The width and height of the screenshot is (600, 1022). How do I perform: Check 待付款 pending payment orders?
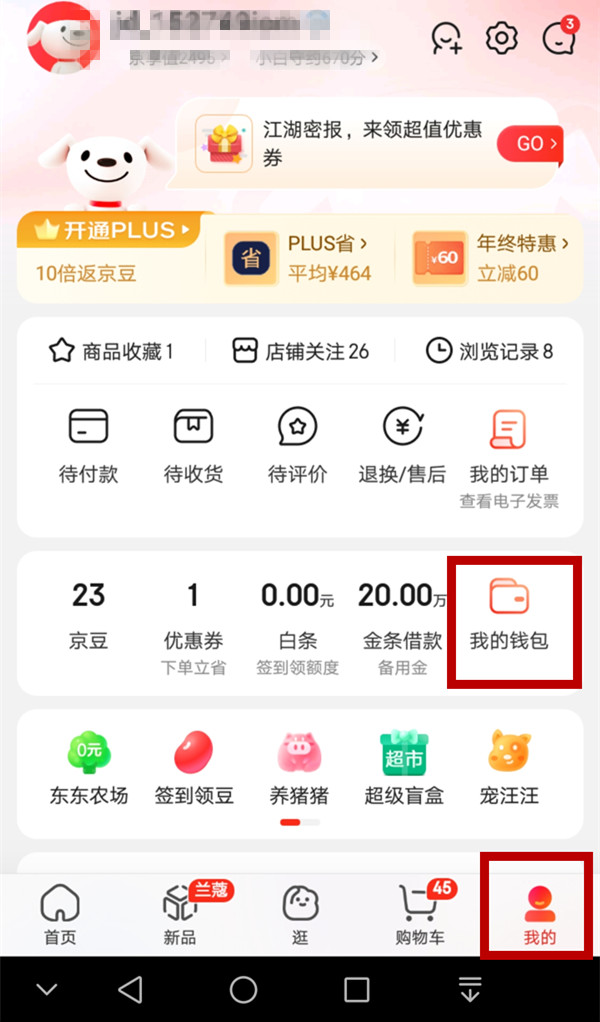88,445
